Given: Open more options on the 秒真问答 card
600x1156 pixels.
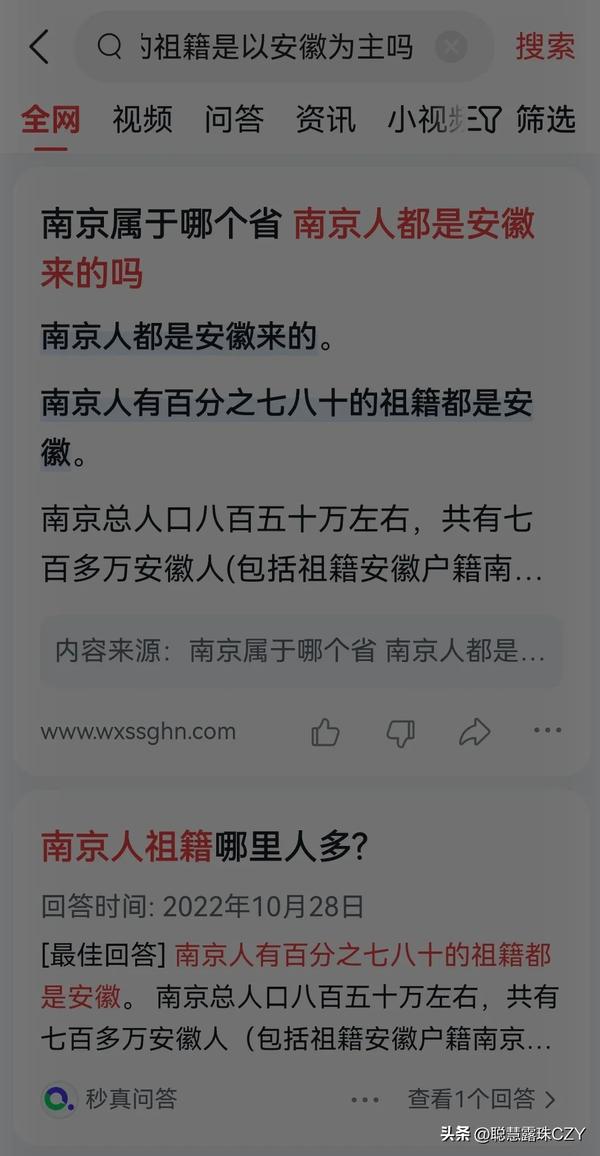Looking at the screenshot, I should [365, 1099].
